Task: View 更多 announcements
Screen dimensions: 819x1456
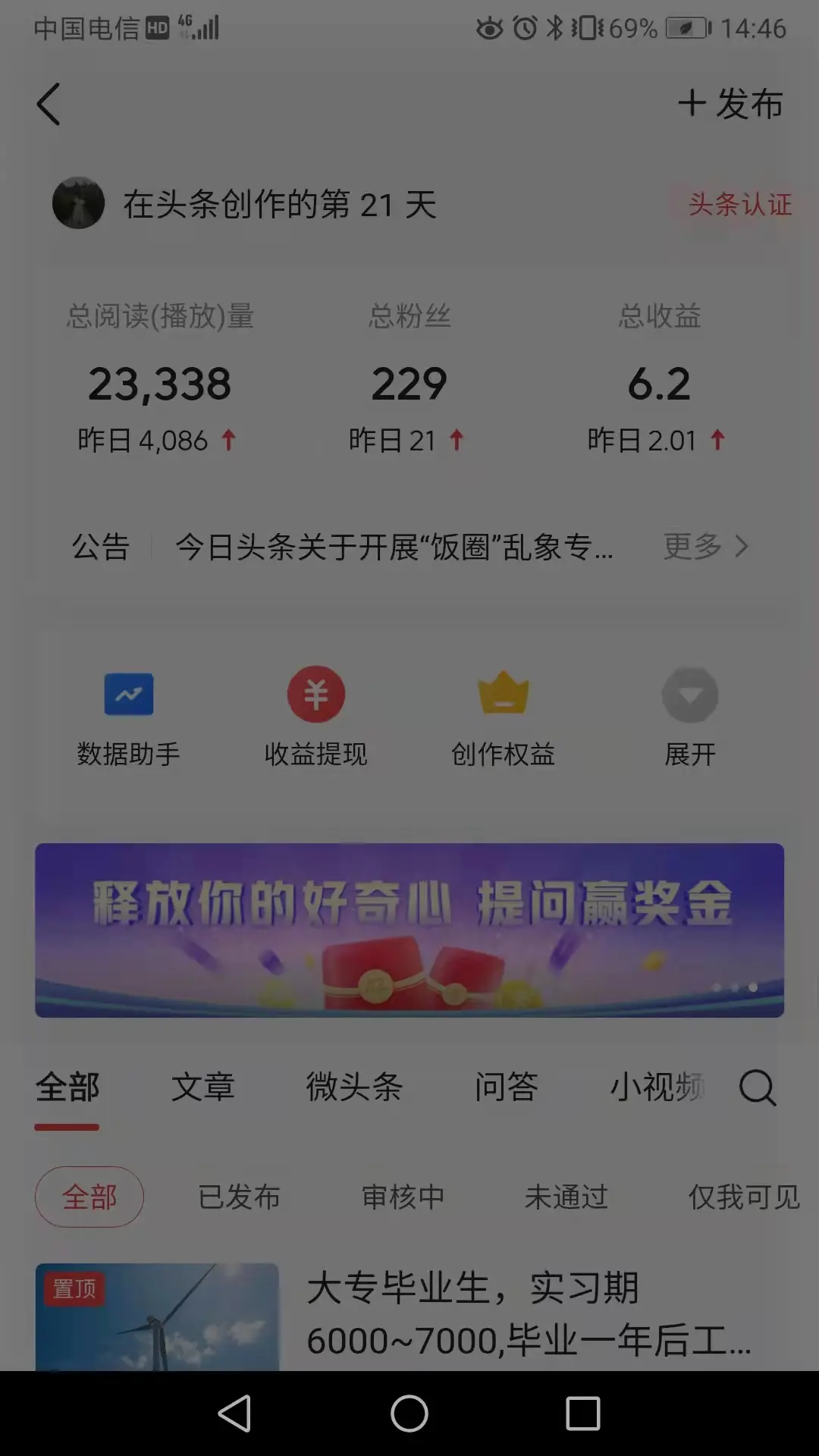Action: click(705, 546)
